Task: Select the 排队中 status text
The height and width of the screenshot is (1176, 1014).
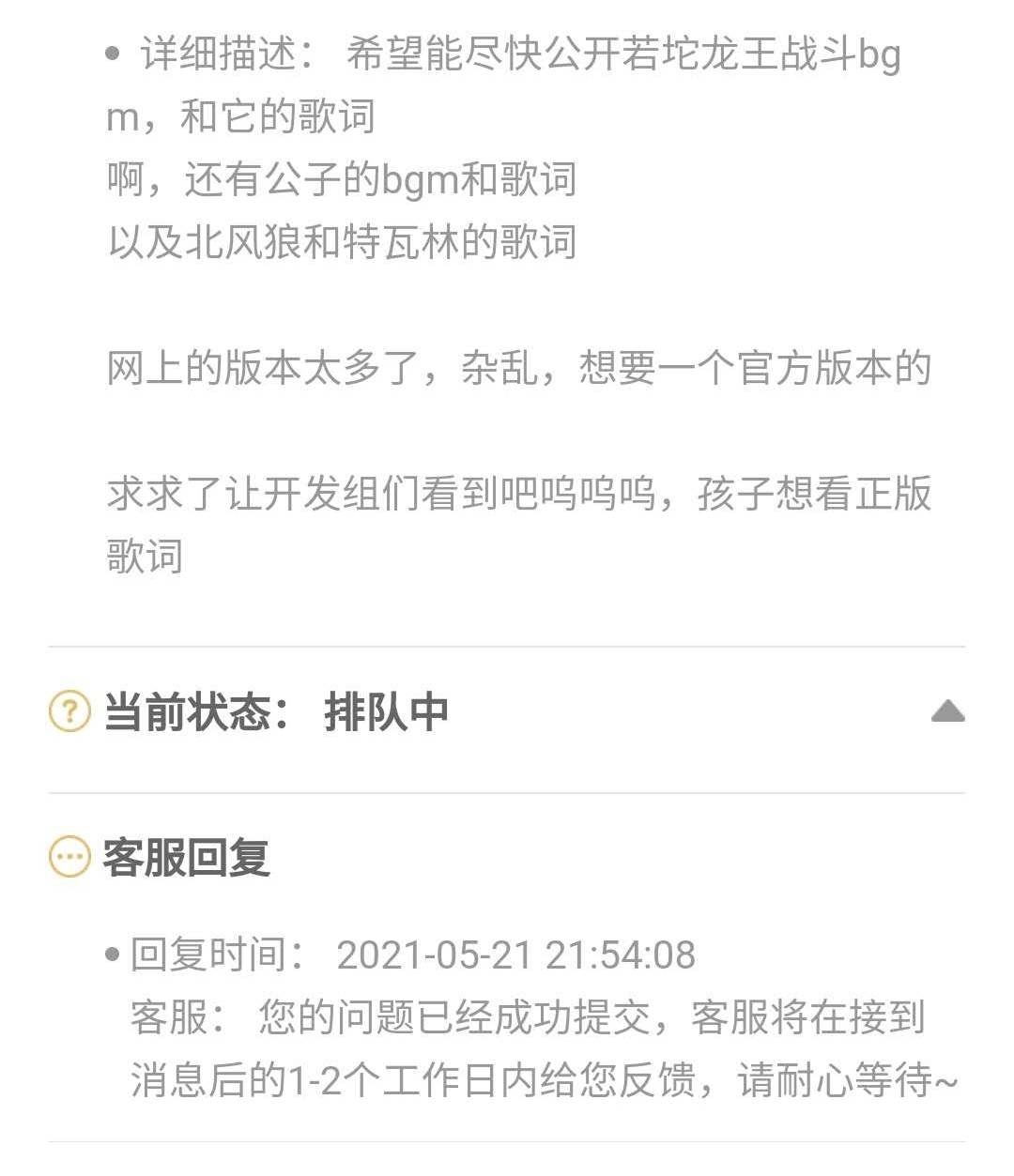Action: [x=385, y=713]
